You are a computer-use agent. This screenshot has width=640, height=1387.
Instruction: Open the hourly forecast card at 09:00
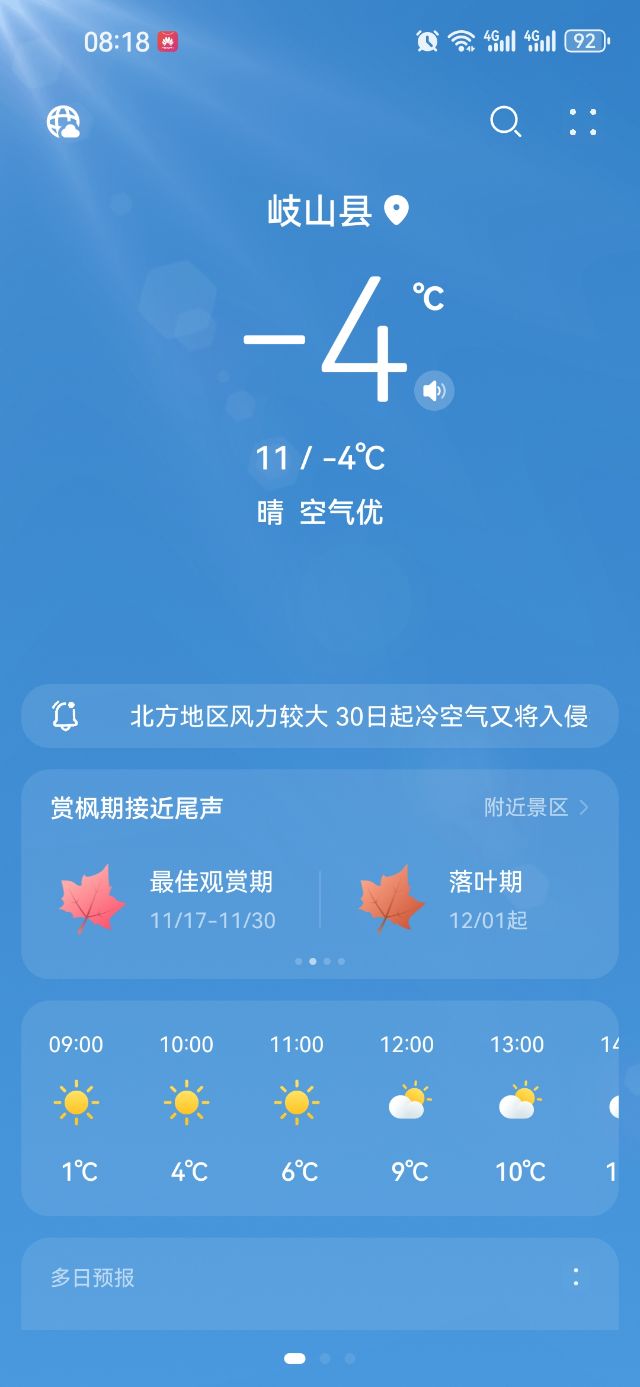77,1107
